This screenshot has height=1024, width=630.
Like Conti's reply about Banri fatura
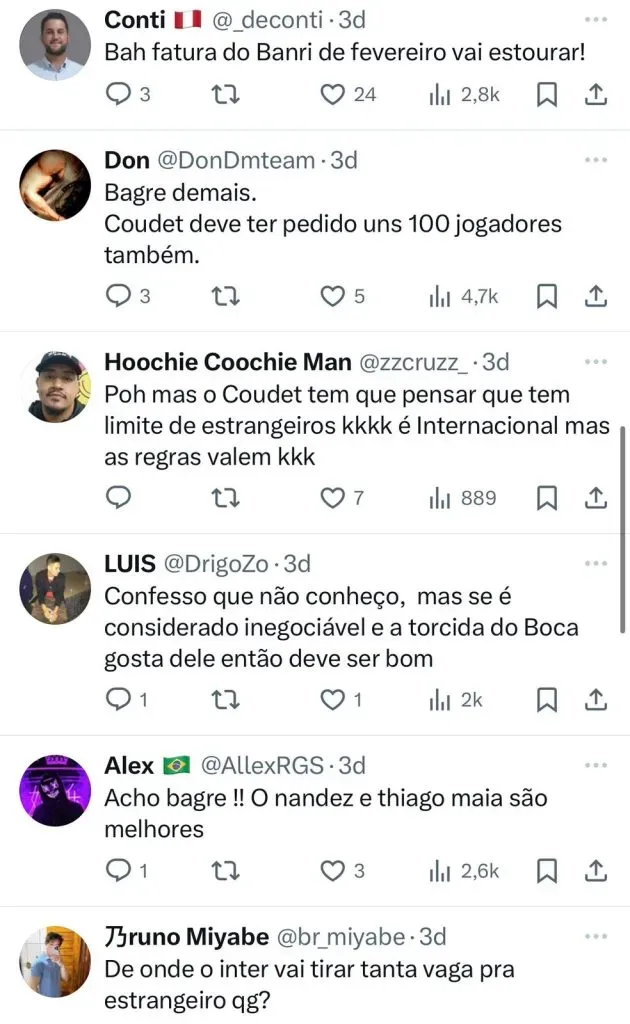point(333,95)
